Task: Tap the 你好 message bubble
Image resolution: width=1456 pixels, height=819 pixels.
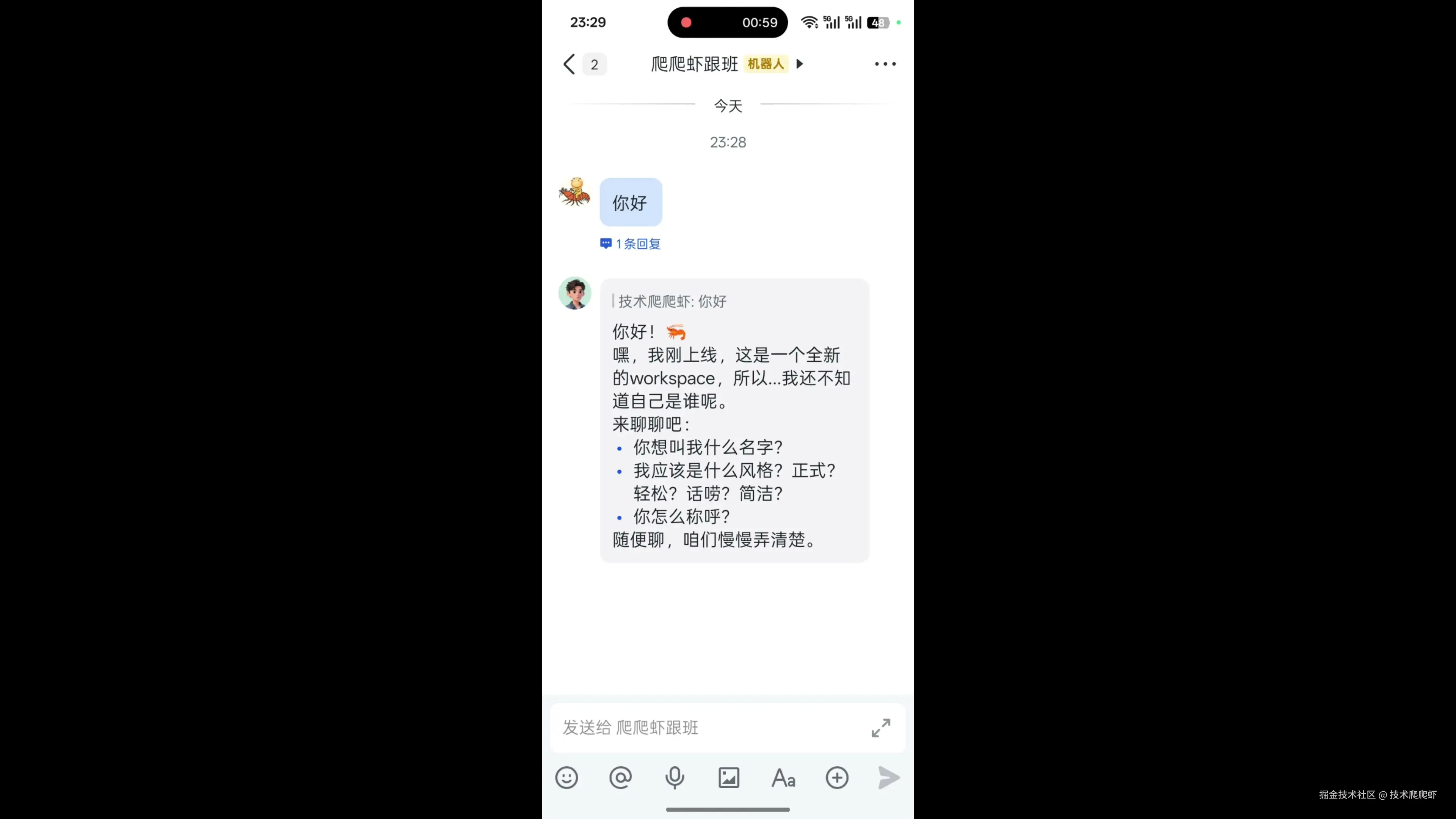Action: coord(630,202)
